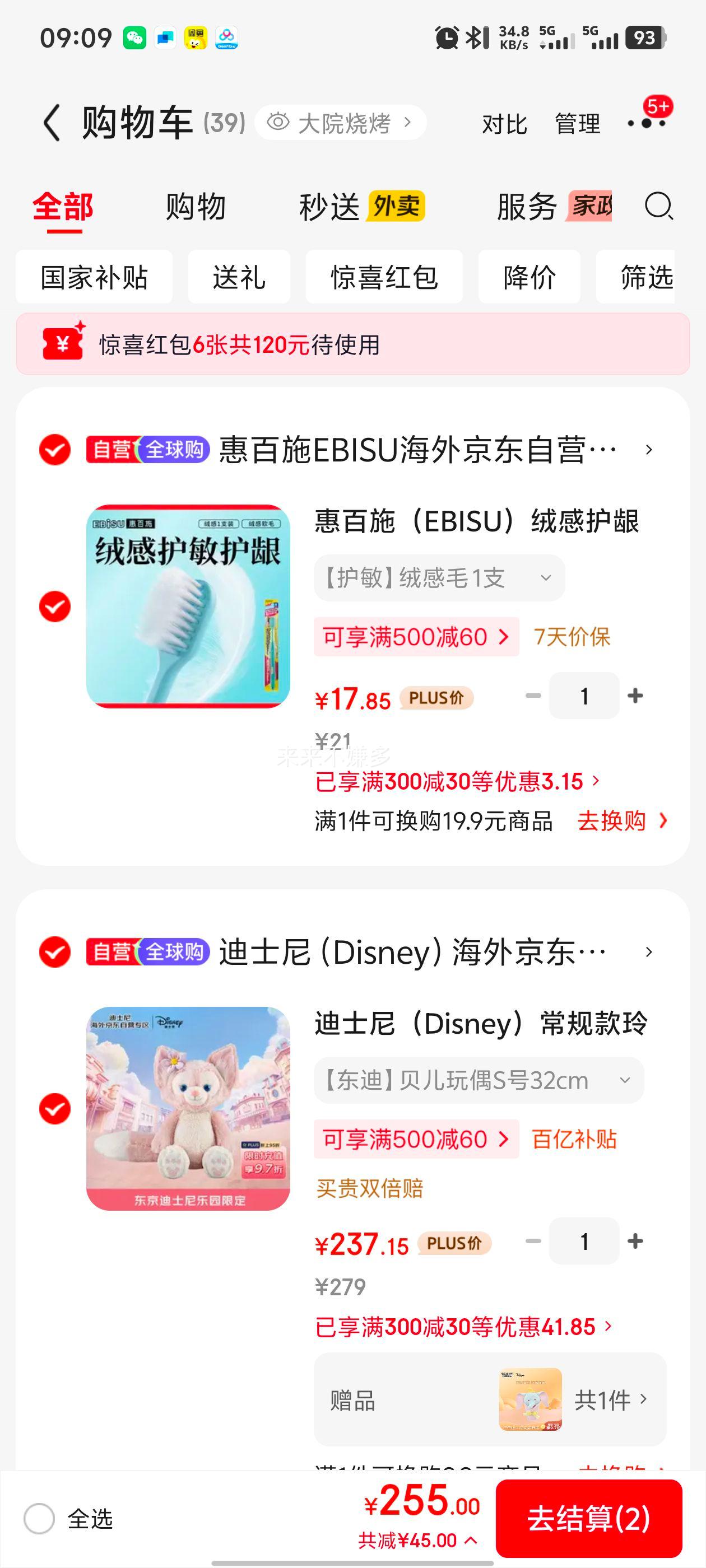Tap the red packet coupon icon in banner
The width and height of the screenshot is (706, 1568).
[x=62, y=345]
